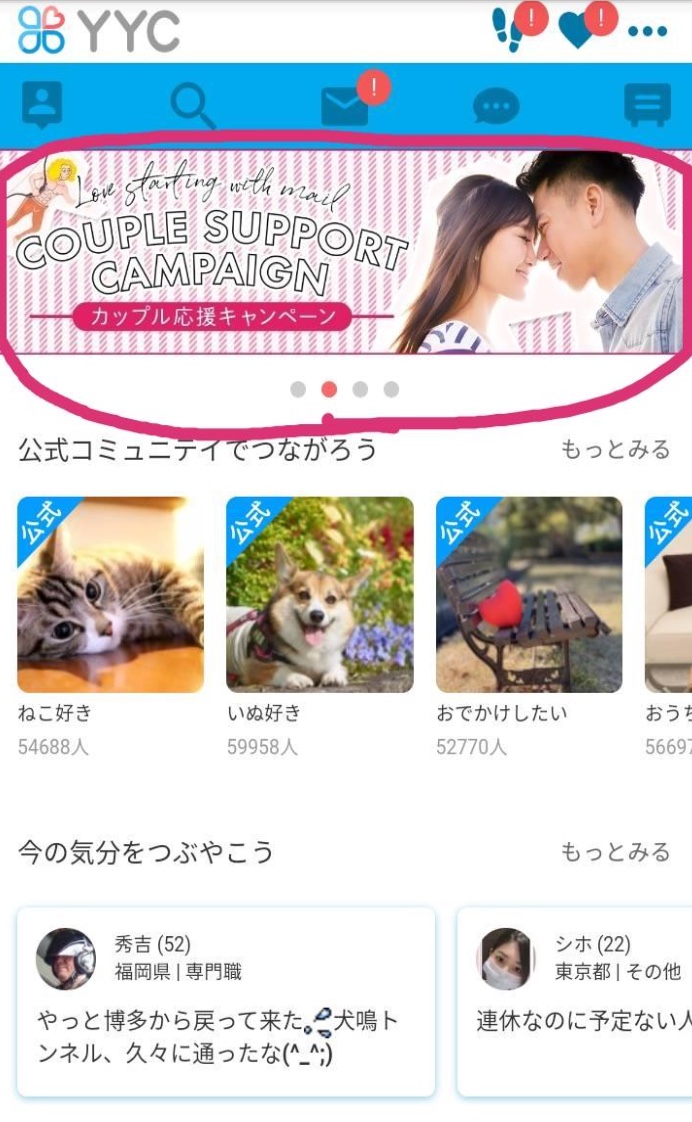Open the three-dot overflow menu
This screenshot has height=1122, width=692.
[x=647, y=32]
